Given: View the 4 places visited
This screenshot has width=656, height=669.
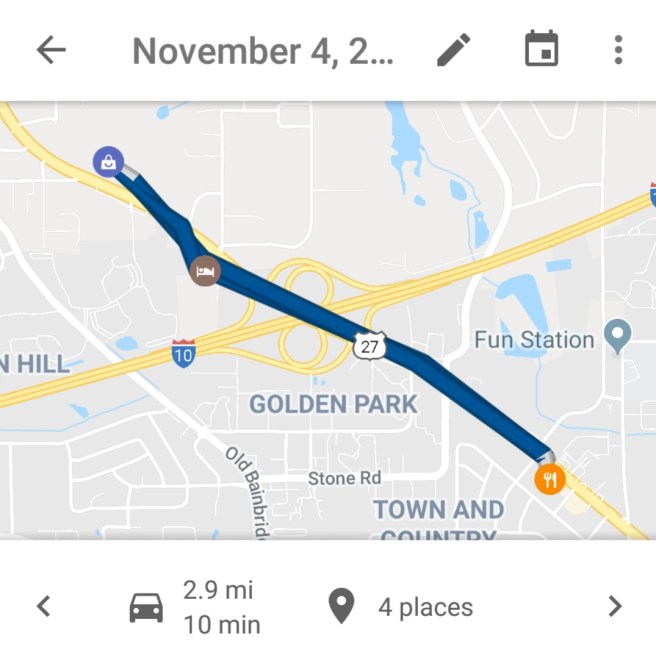Looking at the screenshot, I should coord(402,606).
